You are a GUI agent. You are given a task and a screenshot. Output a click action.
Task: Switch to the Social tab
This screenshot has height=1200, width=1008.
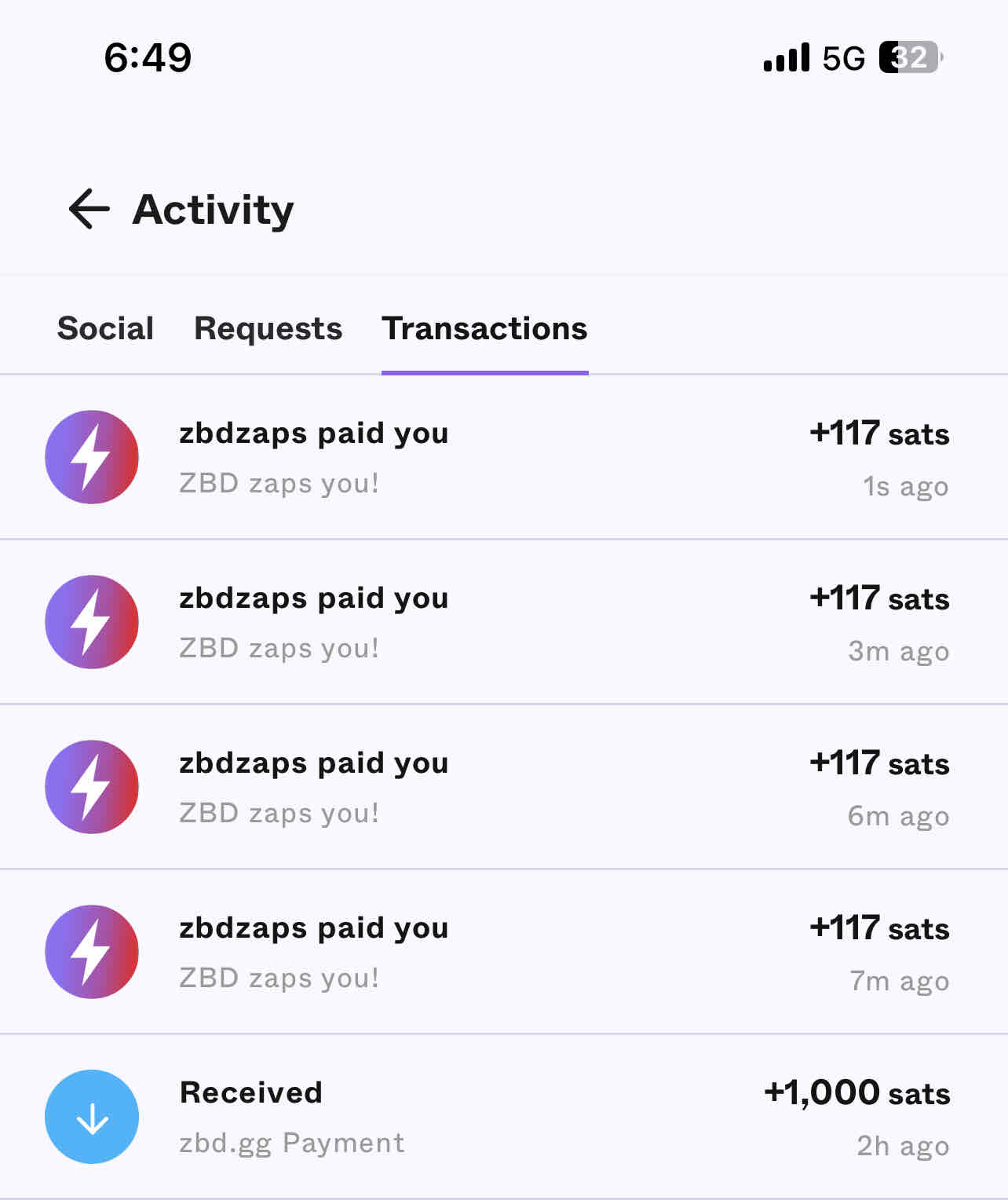(105, 328)
